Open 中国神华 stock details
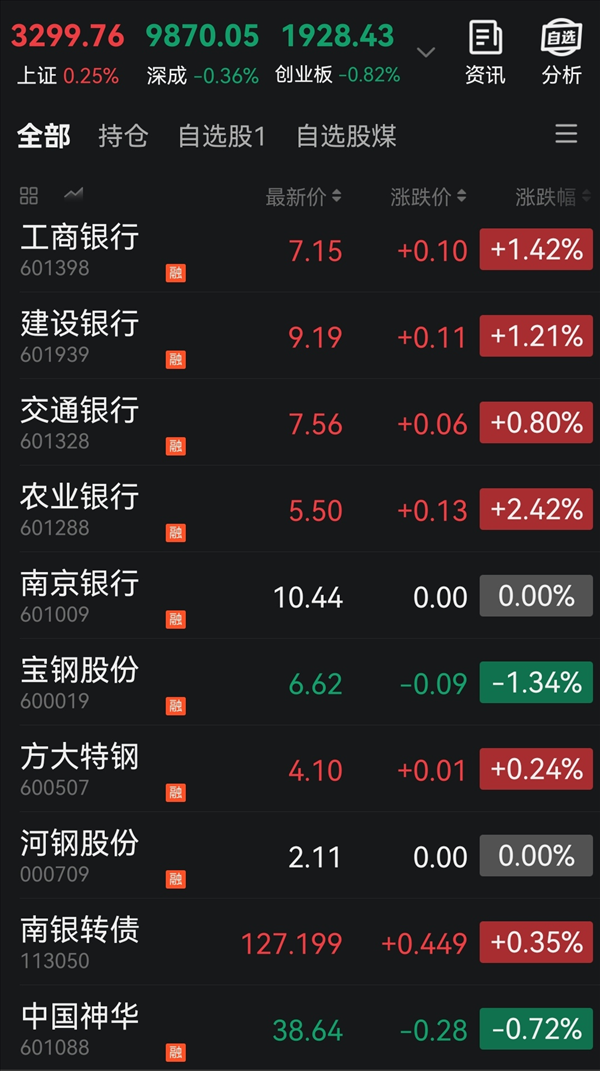Screen dimensions: 600x1071 click(300, 1029)
